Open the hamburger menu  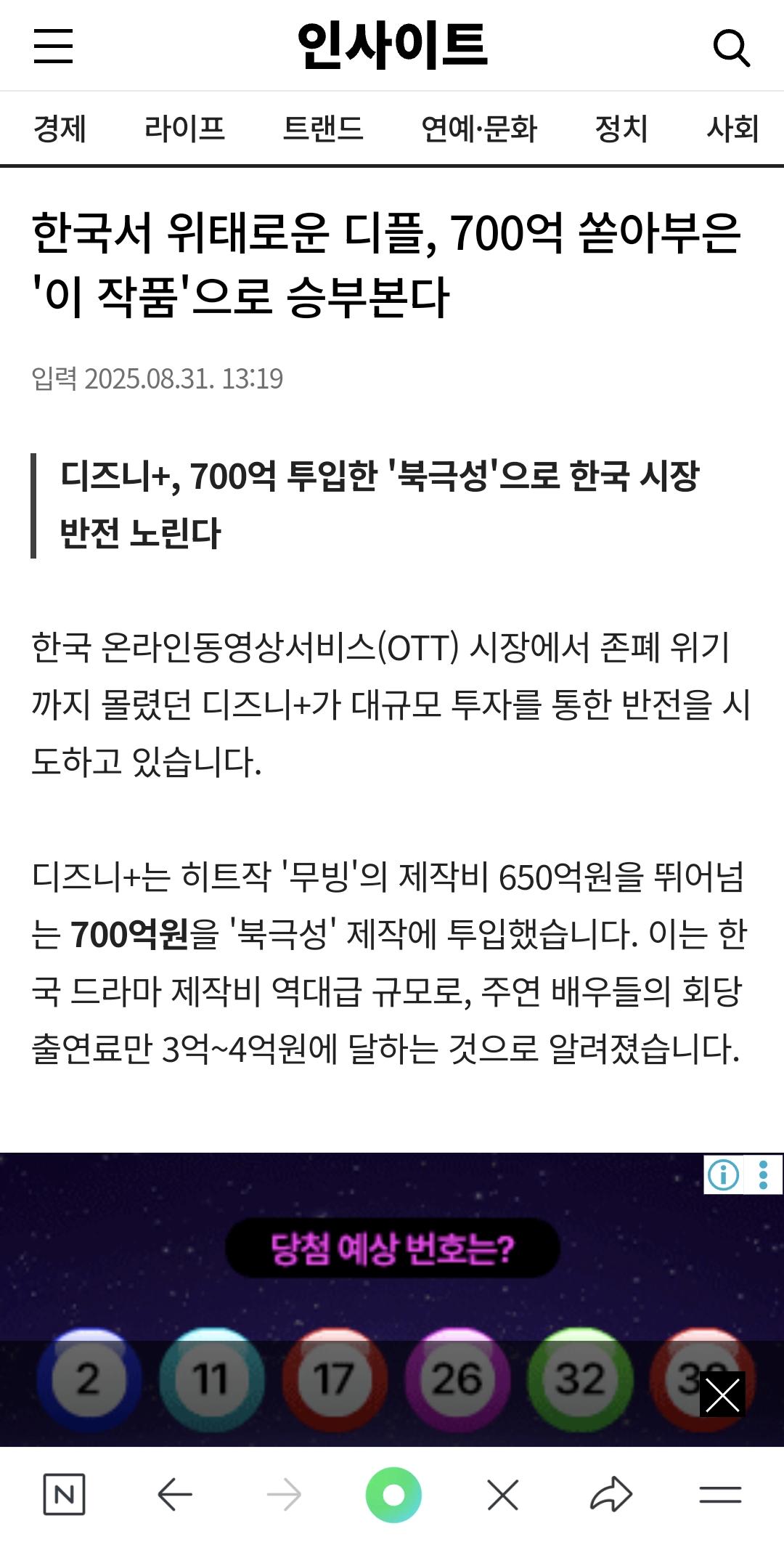(x=53, y=46)
